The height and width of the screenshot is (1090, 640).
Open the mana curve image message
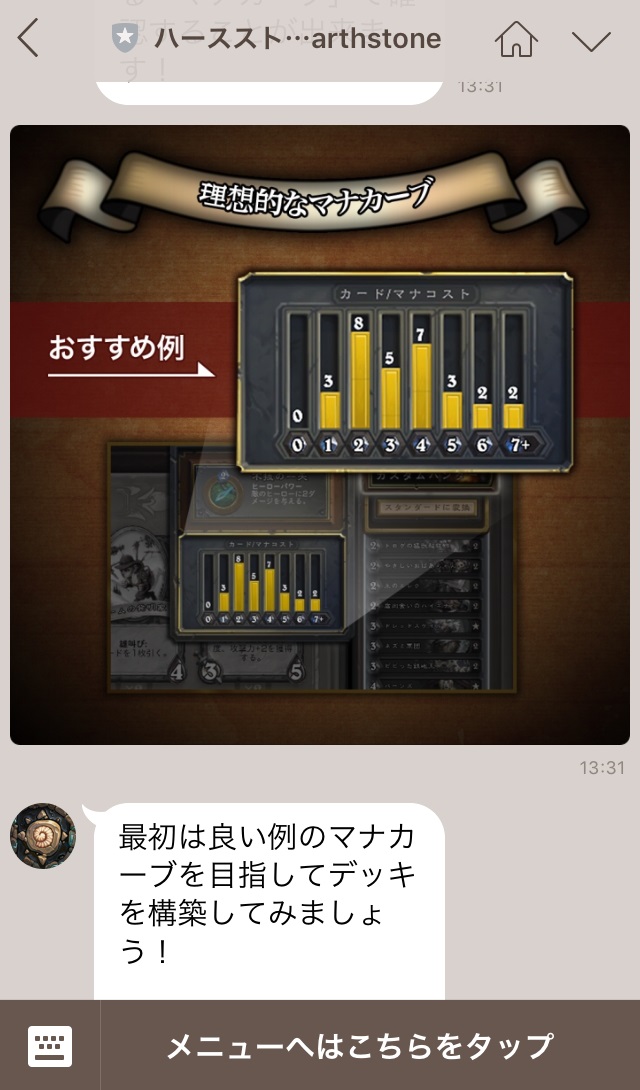320,435
